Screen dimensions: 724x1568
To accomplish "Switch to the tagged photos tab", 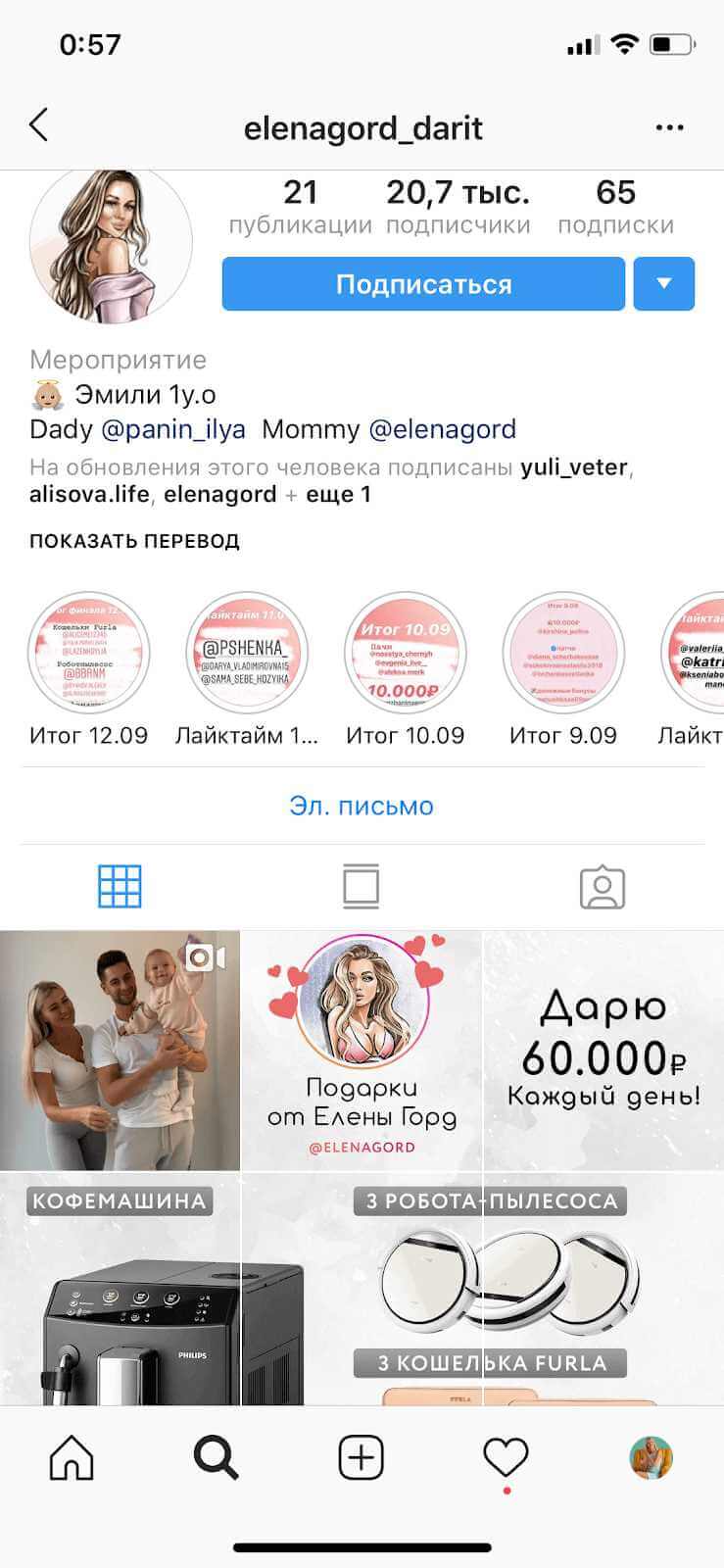I will 603,887.
